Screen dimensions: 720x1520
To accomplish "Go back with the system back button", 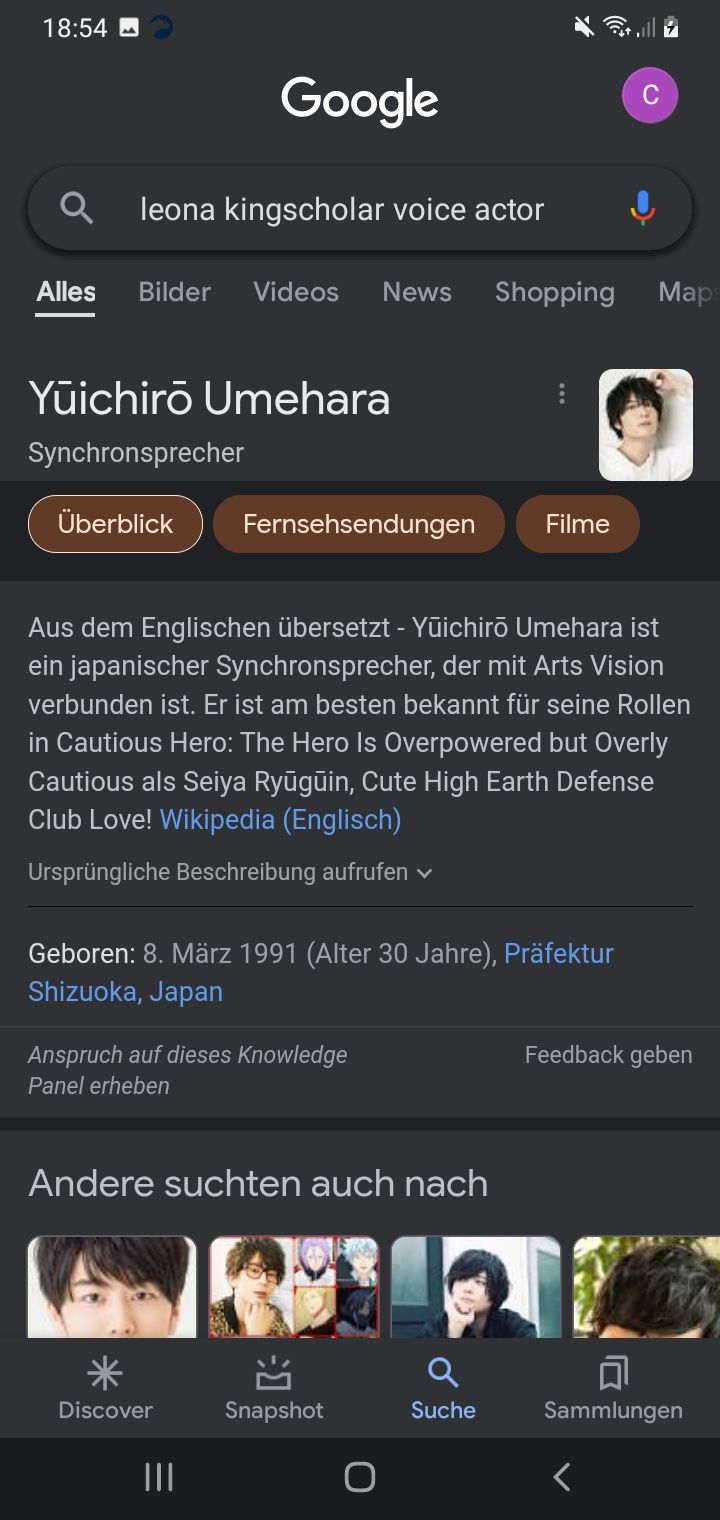I will tap(561, 1476).
